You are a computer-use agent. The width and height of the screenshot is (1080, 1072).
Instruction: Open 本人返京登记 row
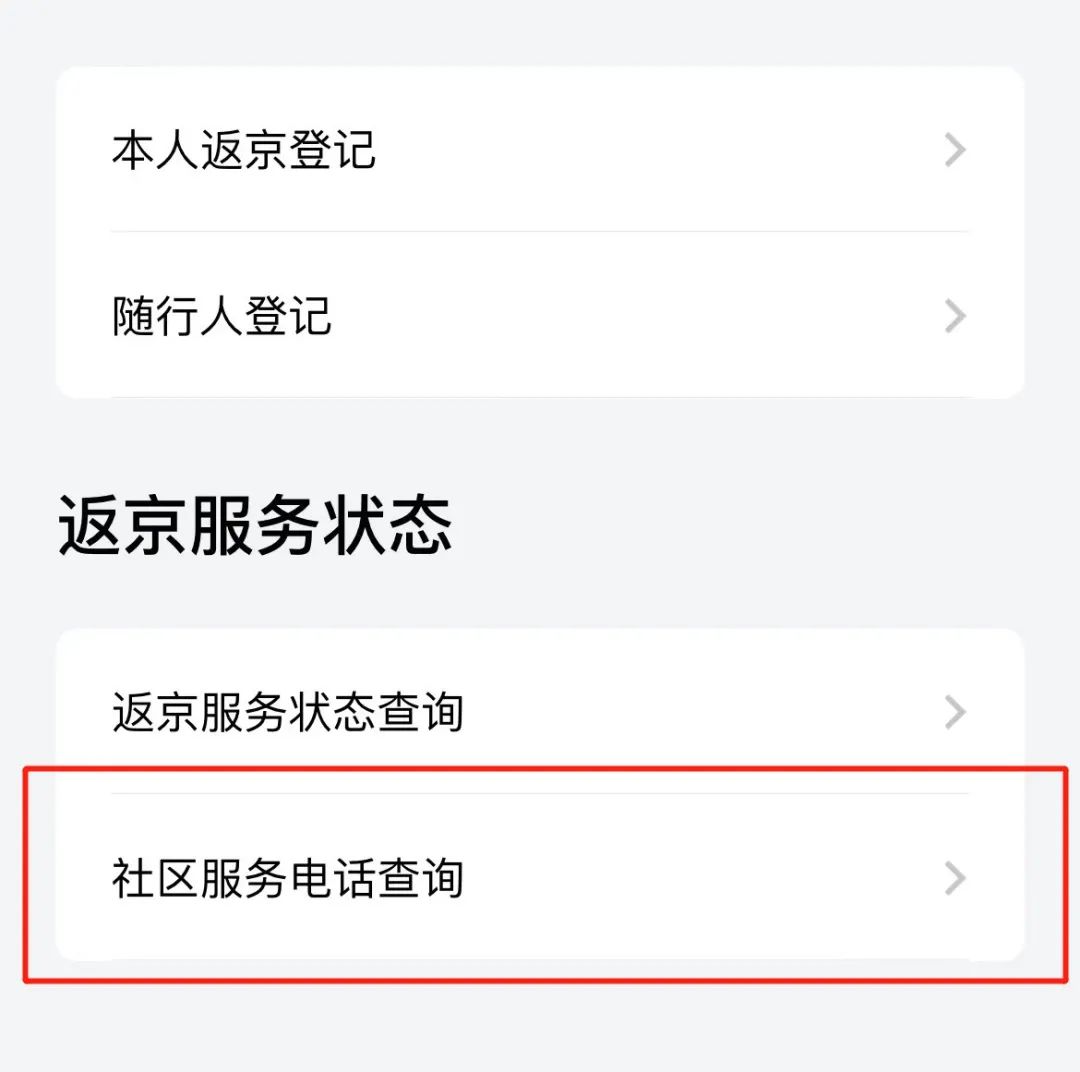pyautogui.click(x=540, y=151)
